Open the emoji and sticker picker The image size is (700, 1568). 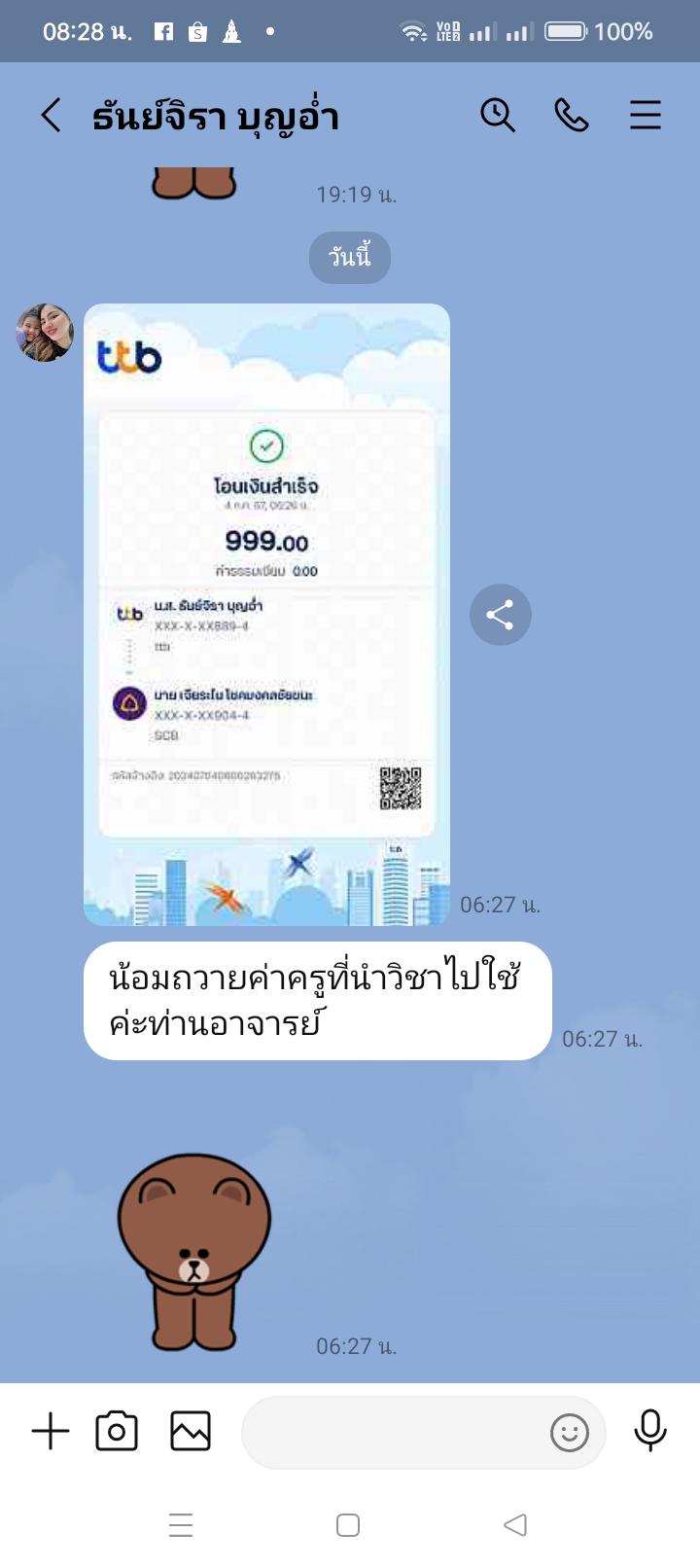[569, 1432]
